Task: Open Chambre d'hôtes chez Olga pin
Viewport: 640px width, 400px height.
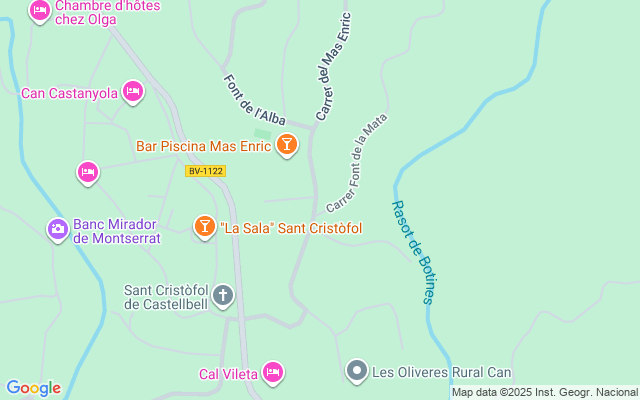Action: point(40,12)
